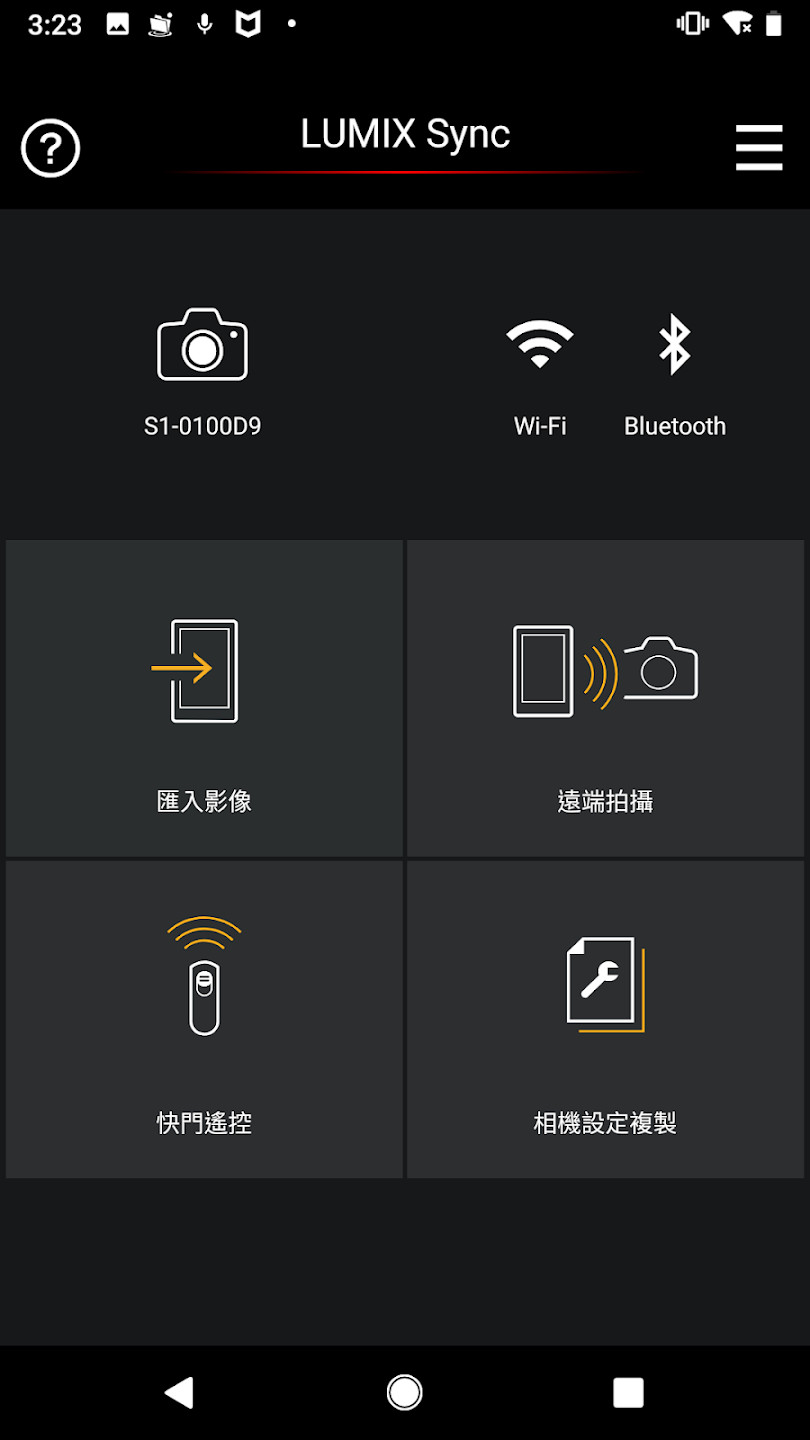810x1440 pixels.
Task: Select the 匯入影像 import images tile
Action: (x=203, y=698)
